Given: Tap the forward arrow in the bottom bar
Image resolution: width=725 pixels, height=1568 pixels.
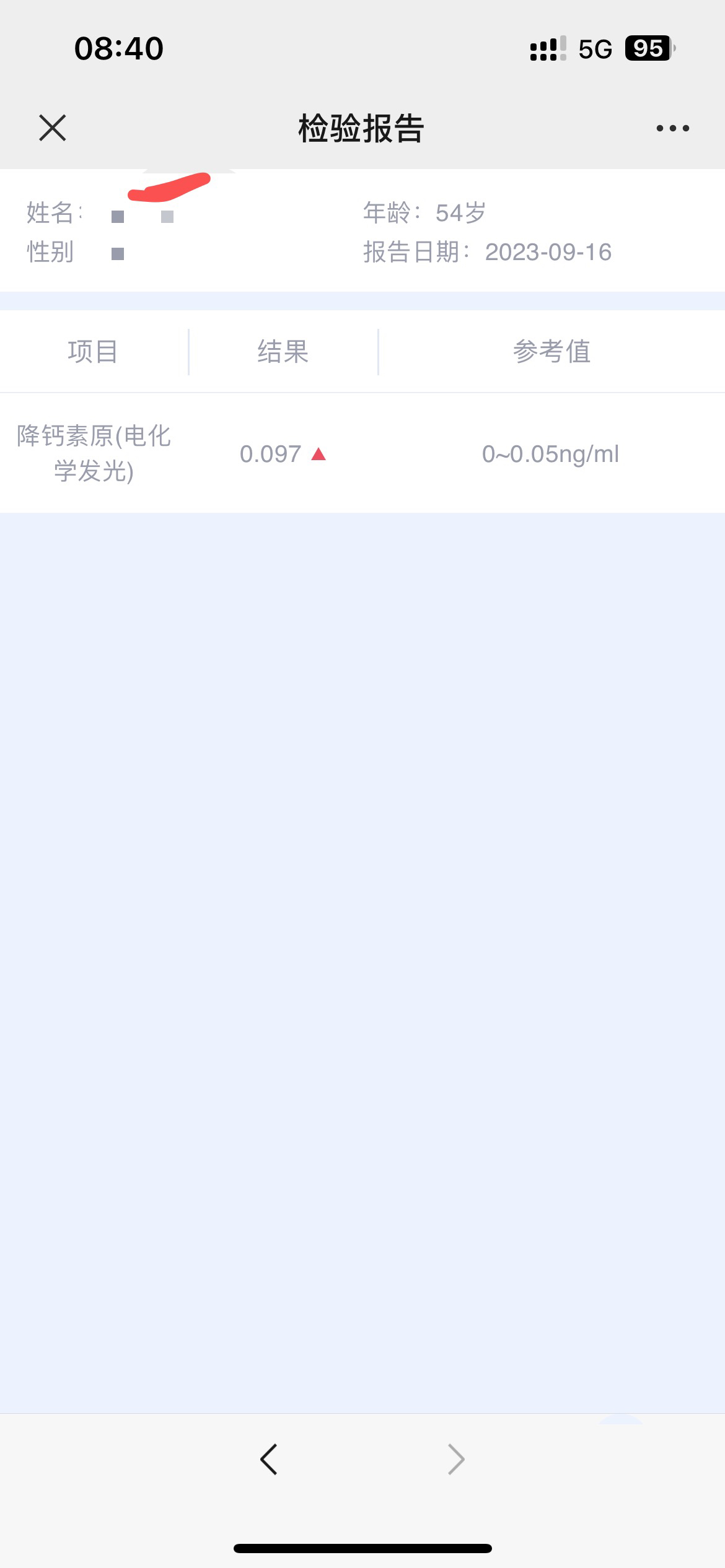Looking at the screenshot, I should tap(456, 1459).
